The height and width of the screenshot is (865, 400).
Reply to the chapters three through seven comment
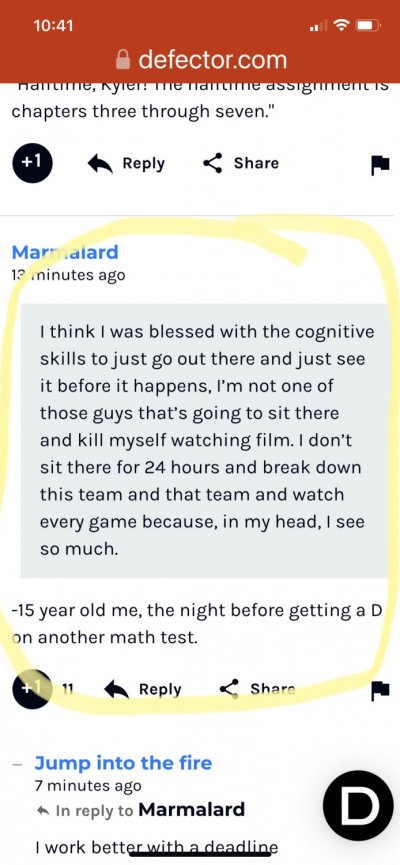tap(126, 163)
